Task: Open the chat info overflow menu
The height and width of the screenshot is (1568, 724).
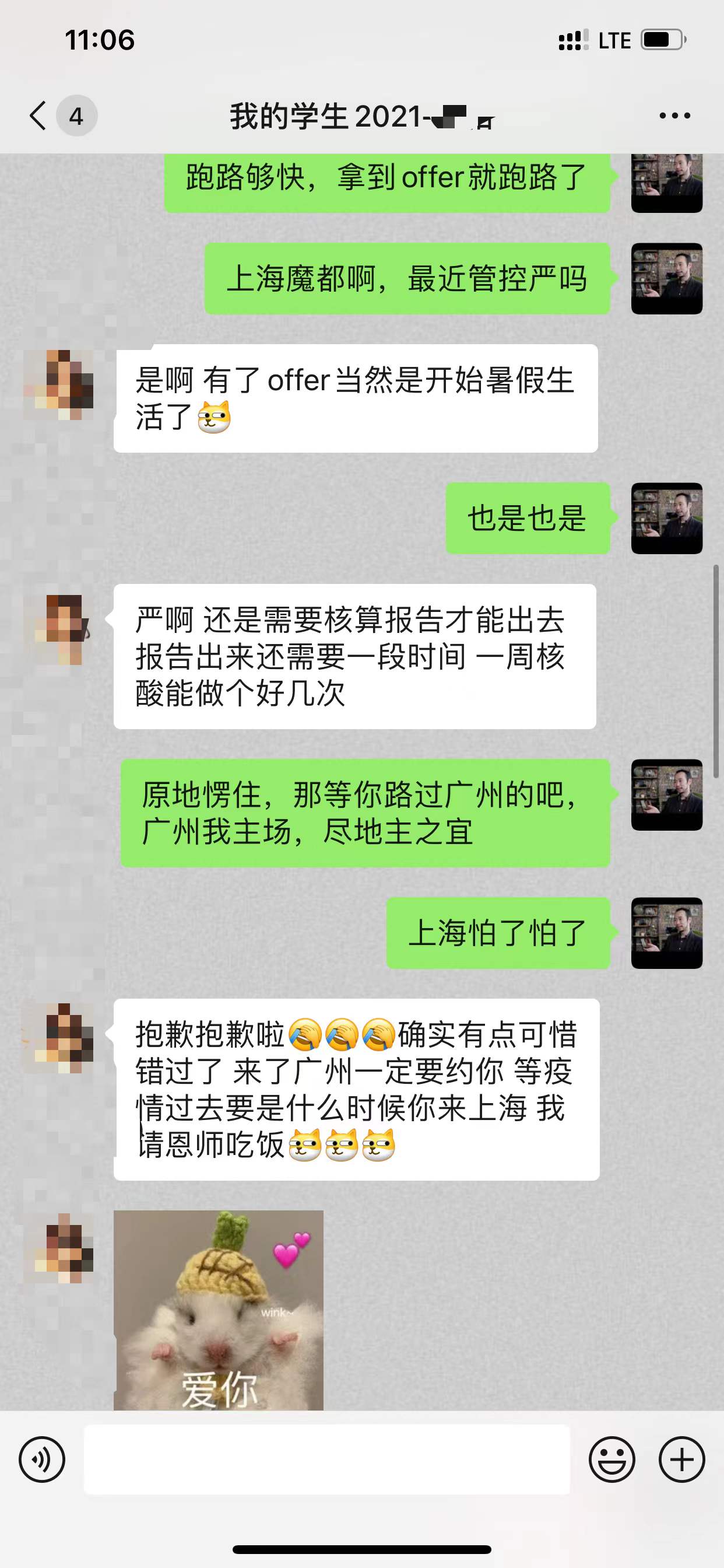Action: click(x=674, y=116)
